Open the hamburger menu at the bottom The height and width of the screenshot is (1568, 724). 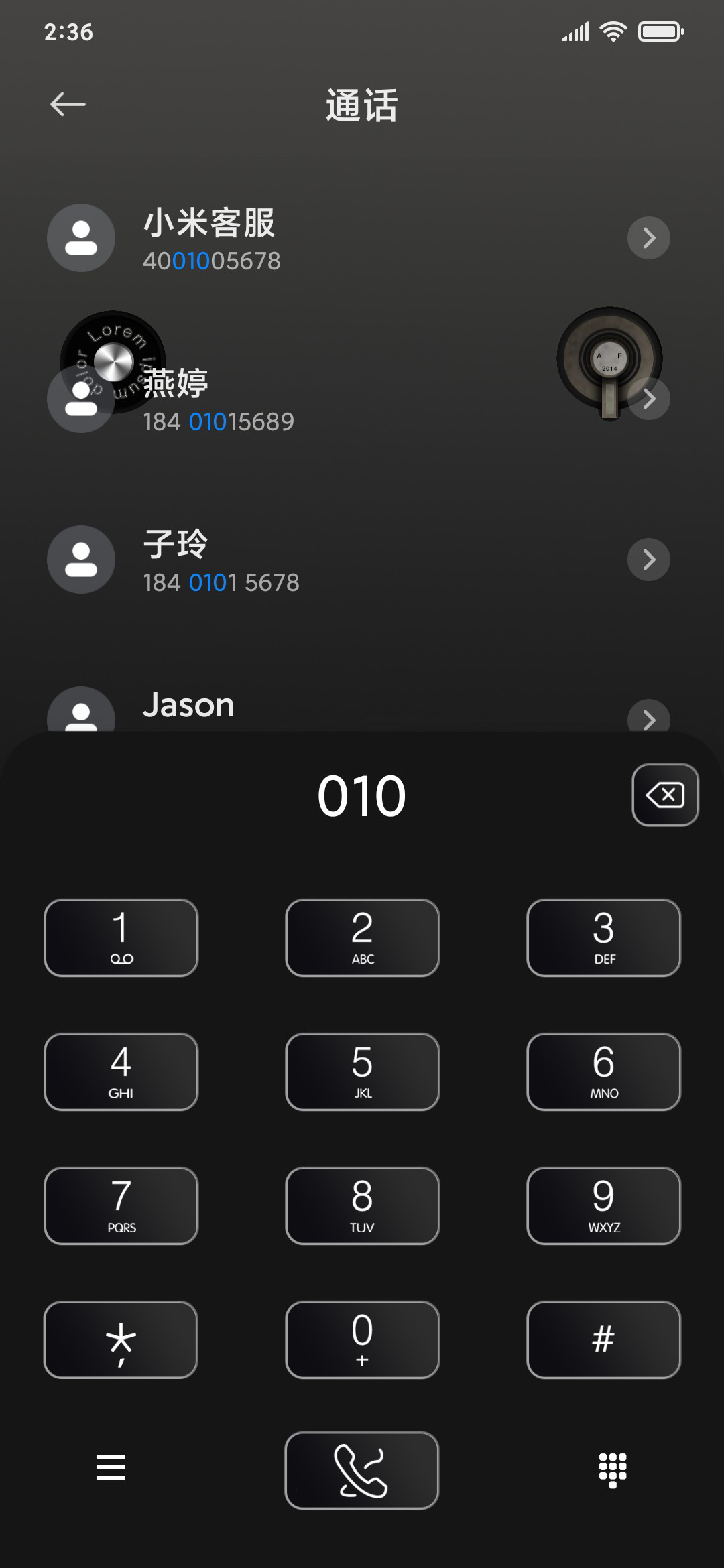click(x=111, y=1467)
